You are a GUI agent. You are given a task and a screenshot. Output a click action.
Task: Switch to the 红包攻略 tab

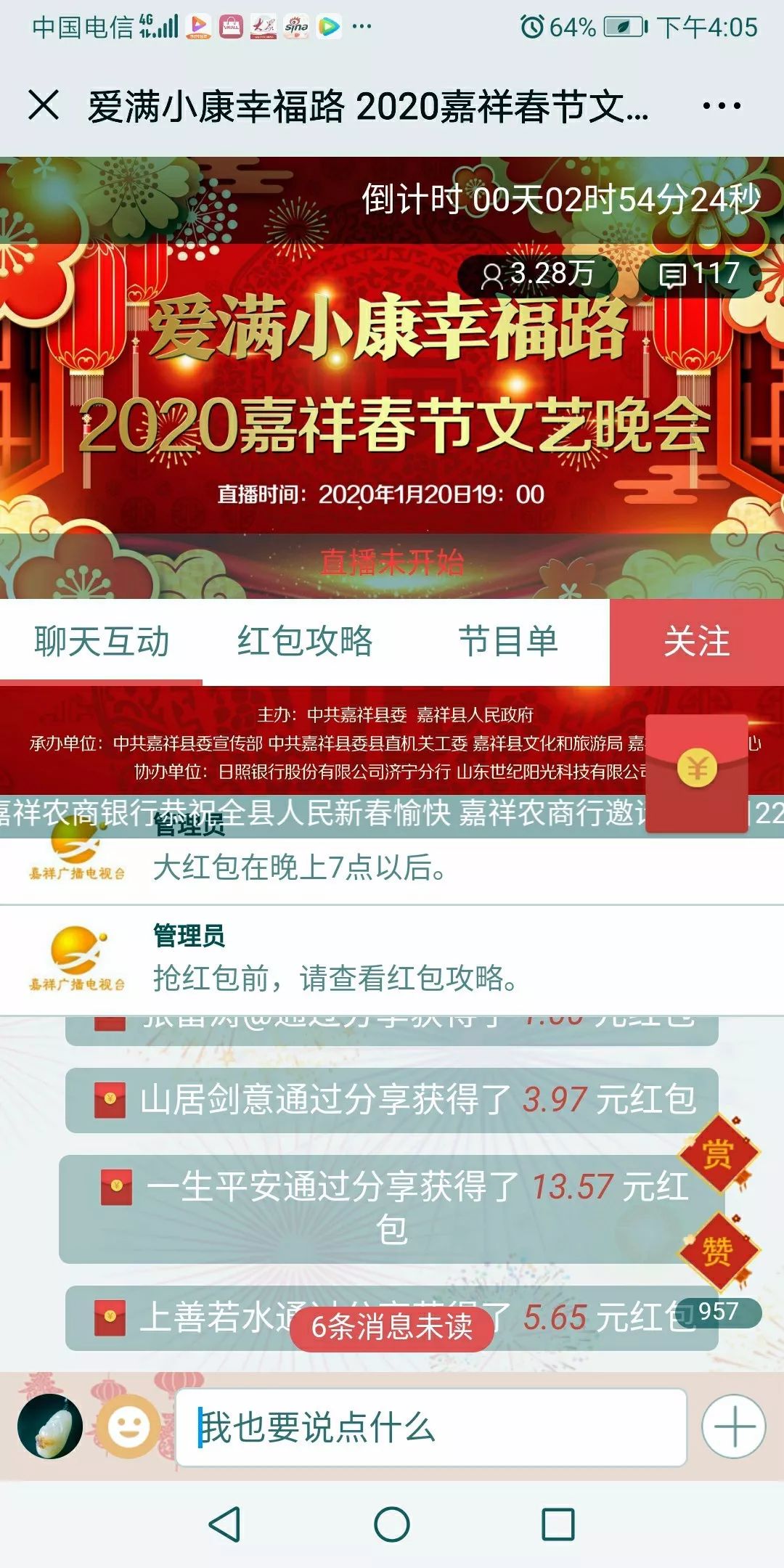(x=305, y=642)
